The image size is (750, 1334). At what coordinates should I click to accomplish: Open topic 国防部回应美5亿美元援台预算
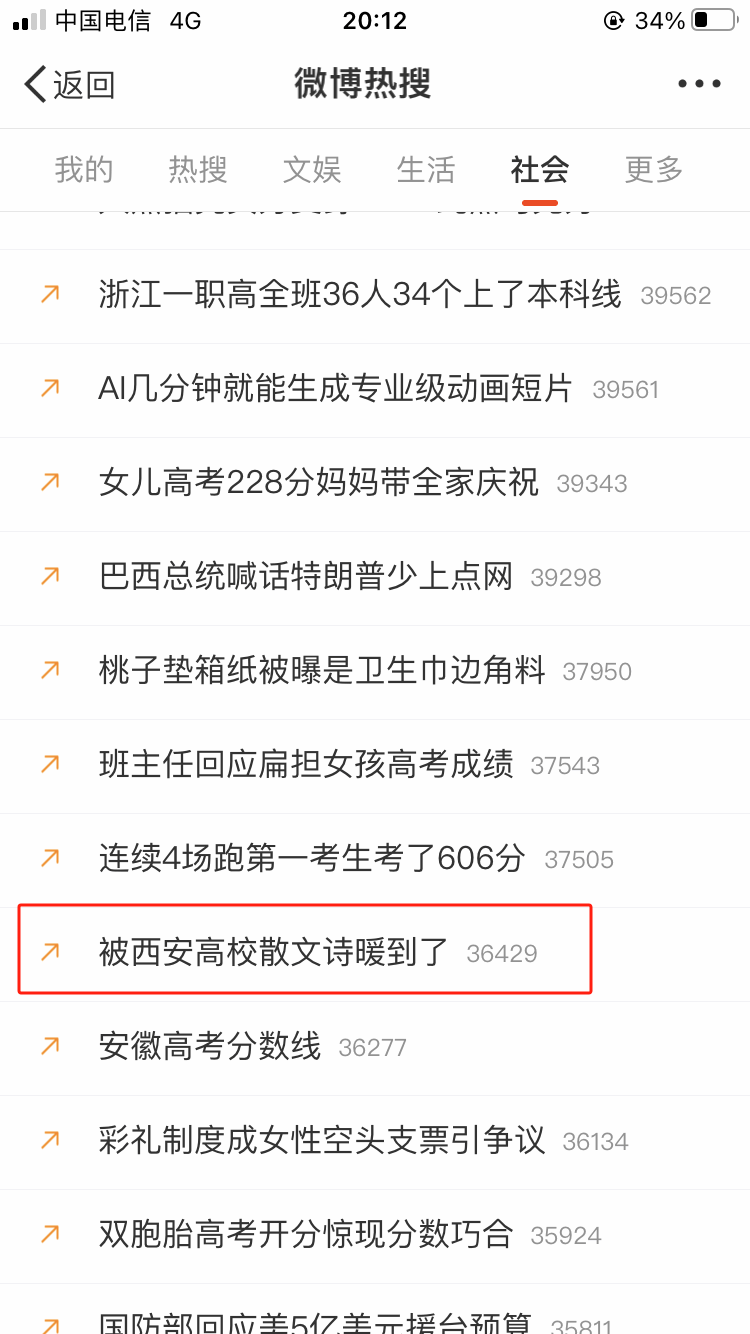coord(315,1322)
